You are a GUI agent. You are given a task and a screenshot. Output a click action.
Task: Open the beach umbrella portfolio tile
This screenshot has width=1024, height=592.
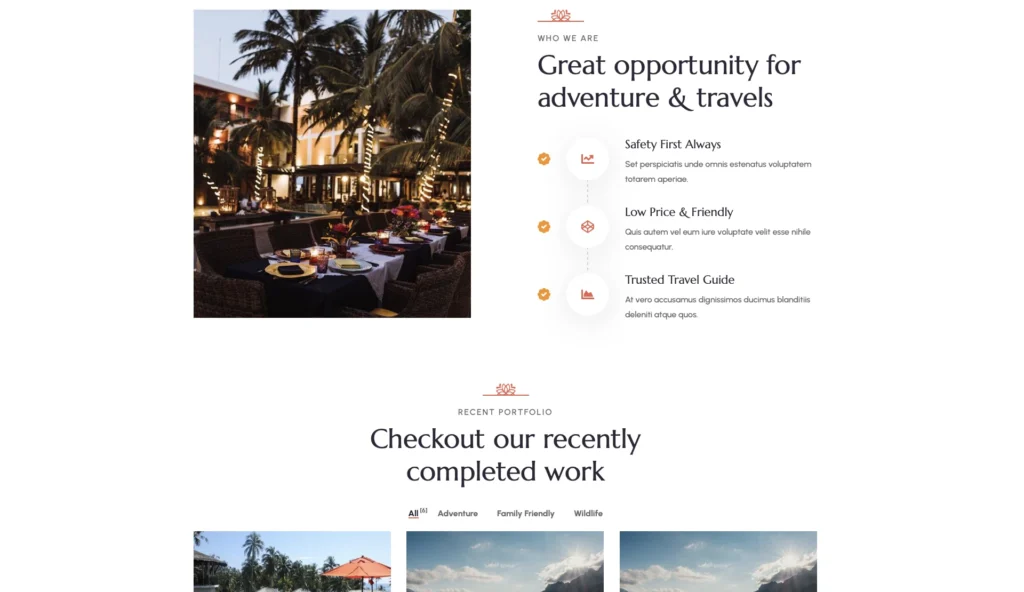(292, 561)
